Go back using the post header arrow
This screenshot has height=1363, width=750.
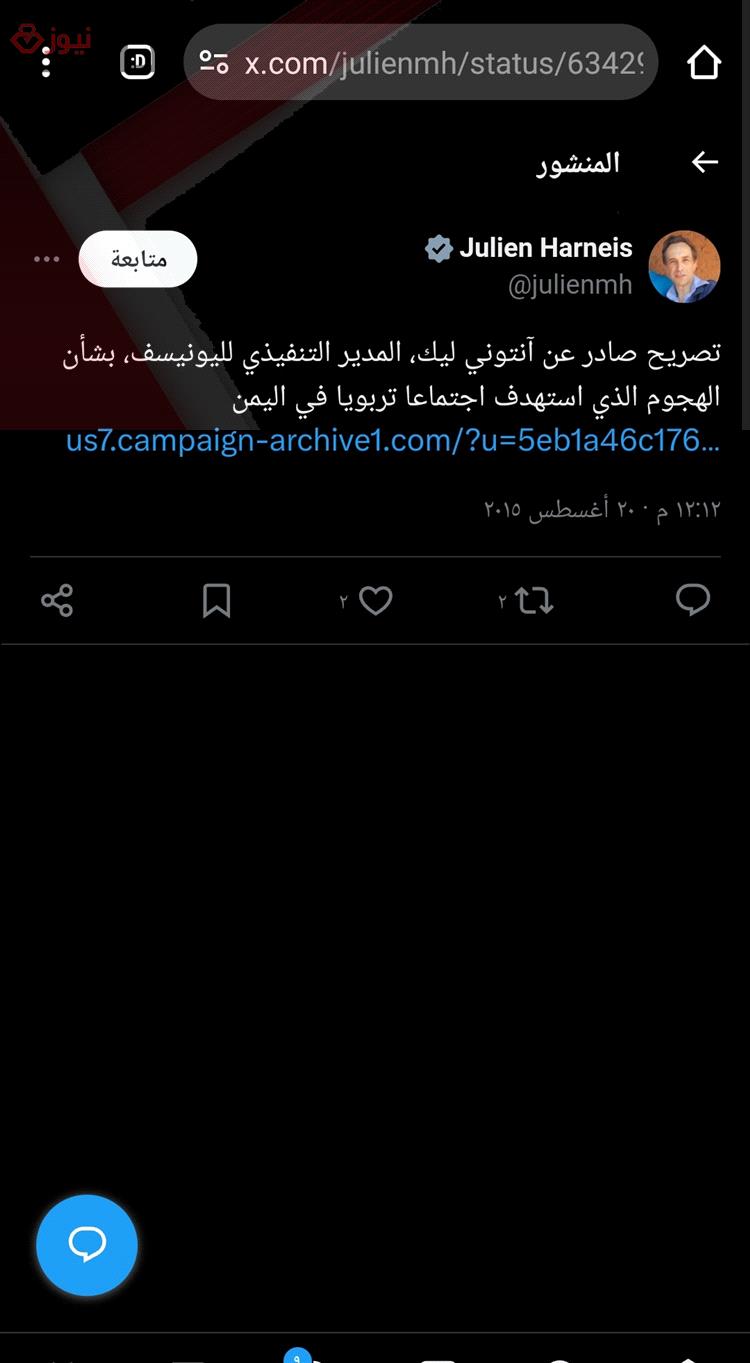click(x=704, y=162)
